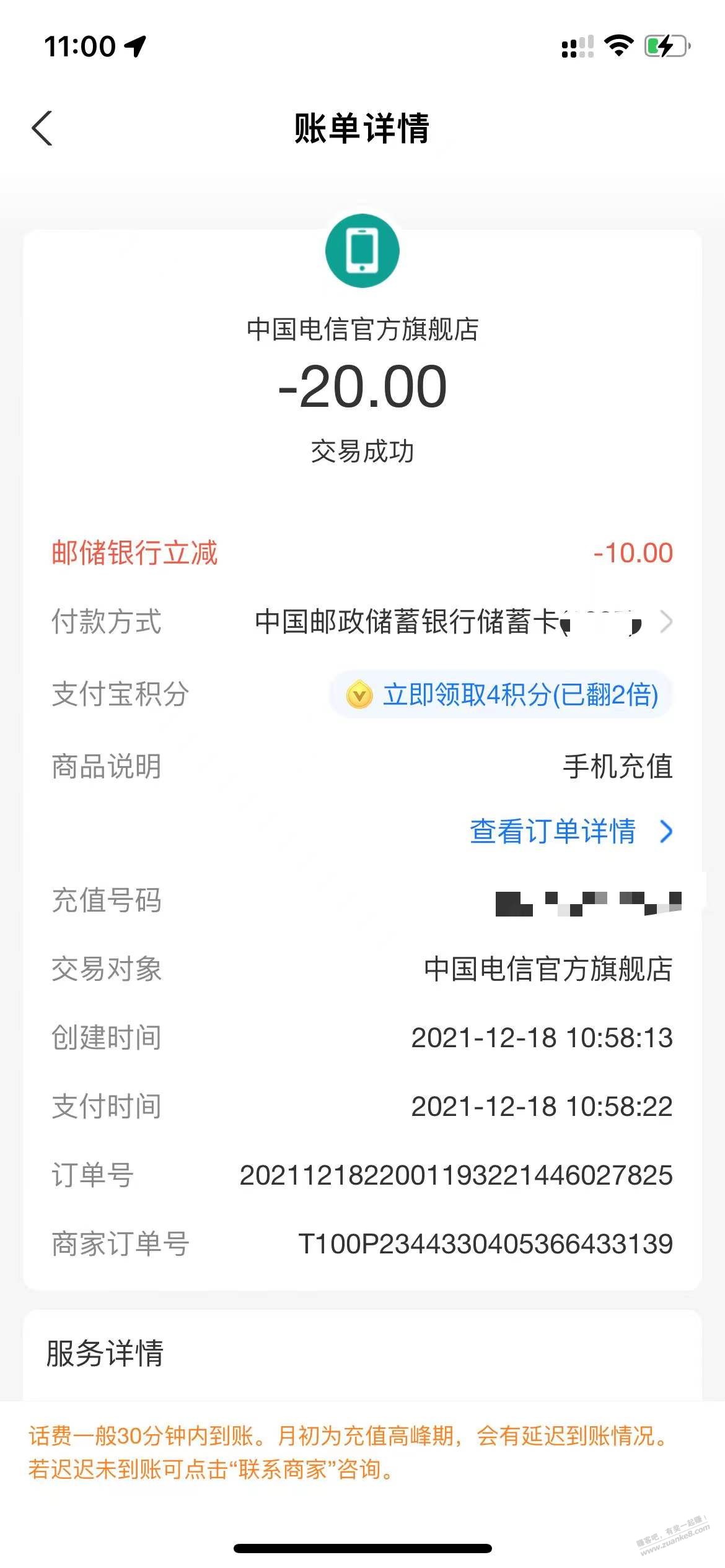Open 查看订单详情 order details link

(571, 831)
